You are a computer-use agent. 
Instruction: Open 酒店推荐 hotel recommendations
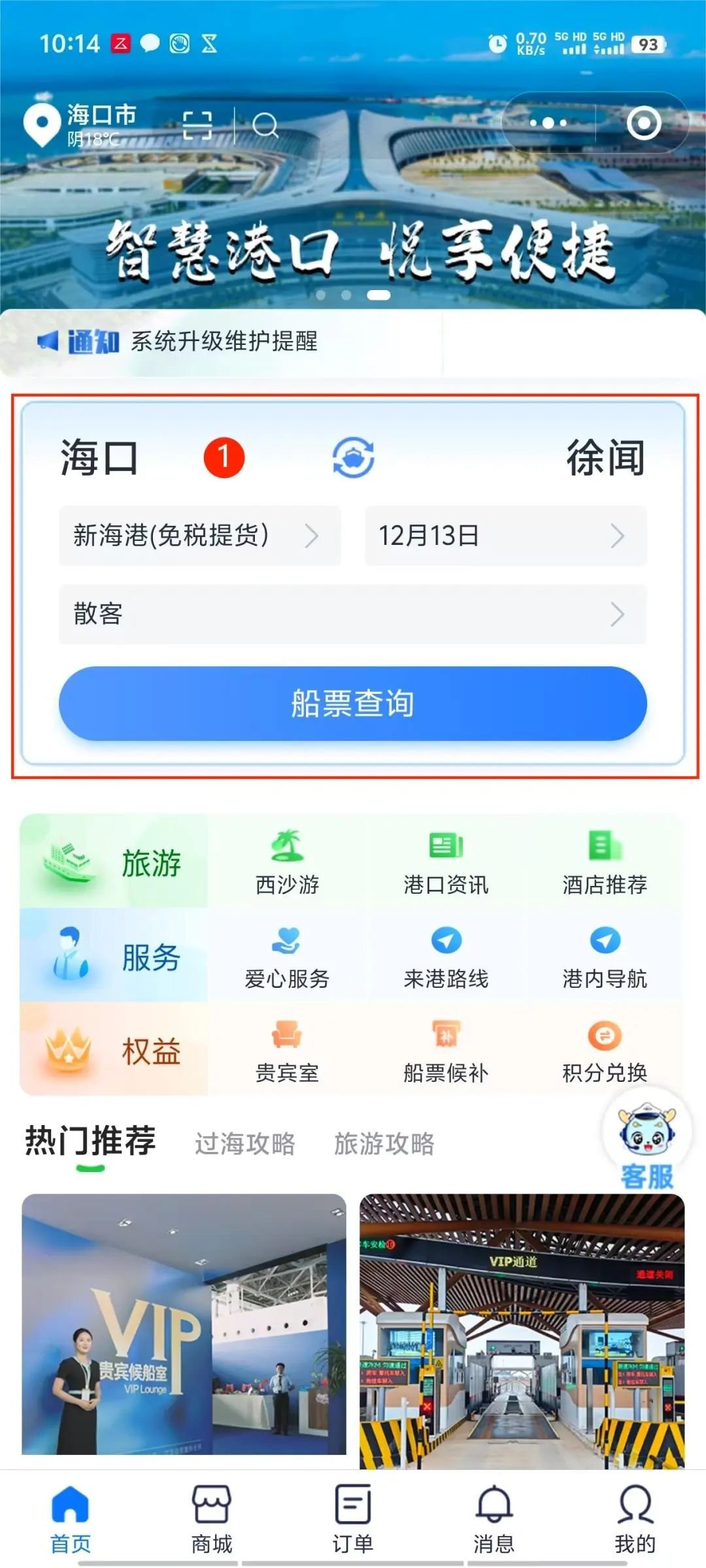click(605, 862)
